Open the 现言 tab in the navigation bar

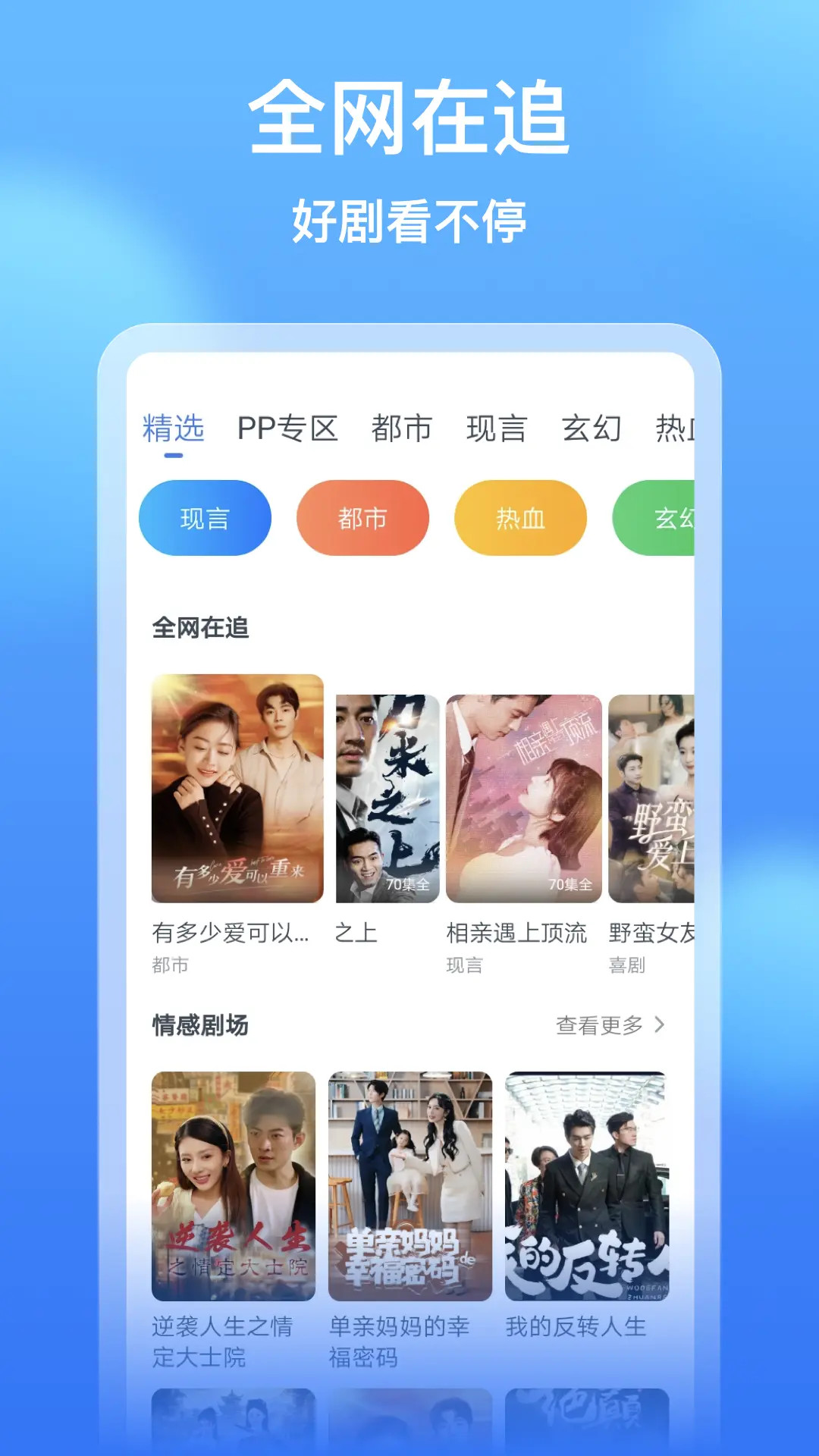[498, 428]
